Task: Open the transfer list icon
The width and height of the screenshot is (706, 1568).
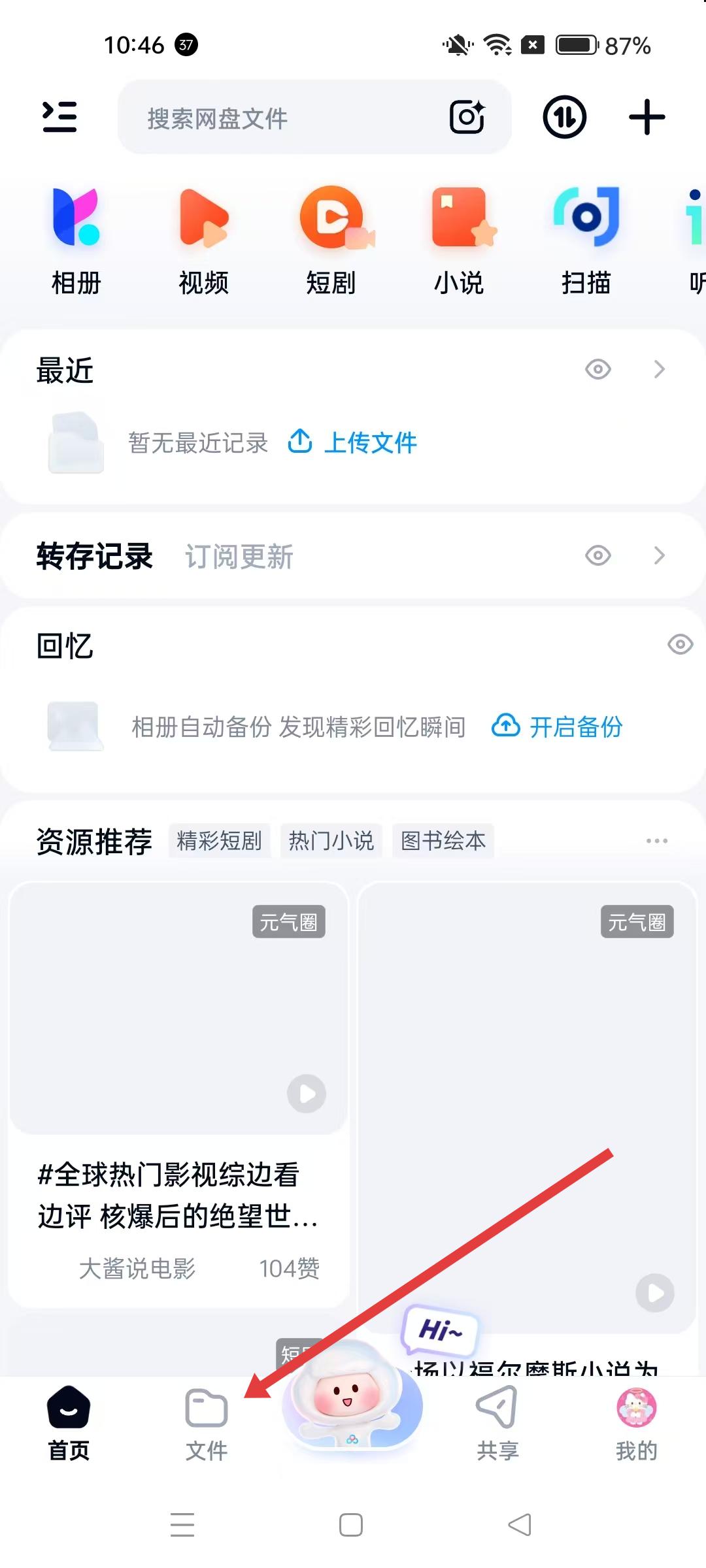Action: click(564, 118)
